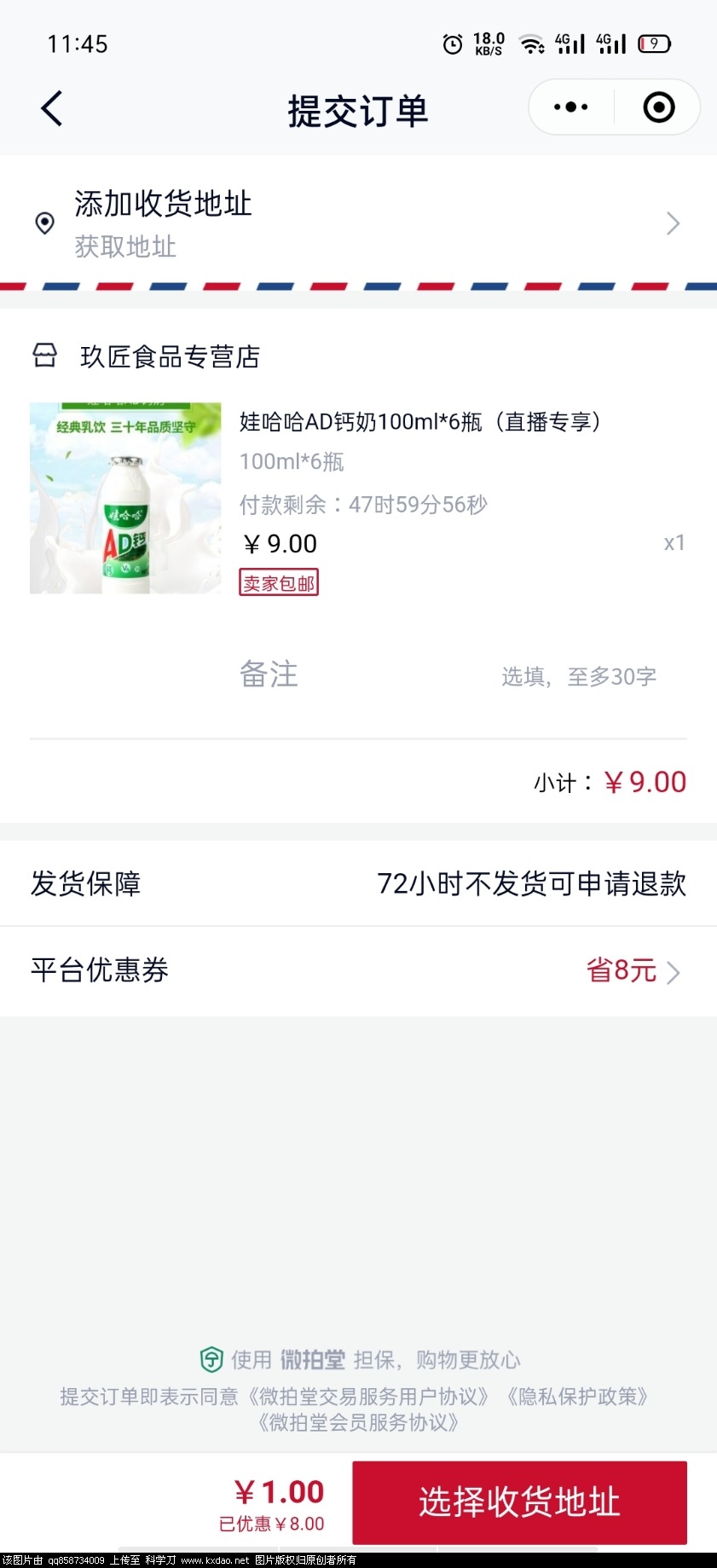The width and height of the screenshot is (717, 1568).
Task: Expand the 平台优惠券 coupon options
Action: [x=358, y=970]
